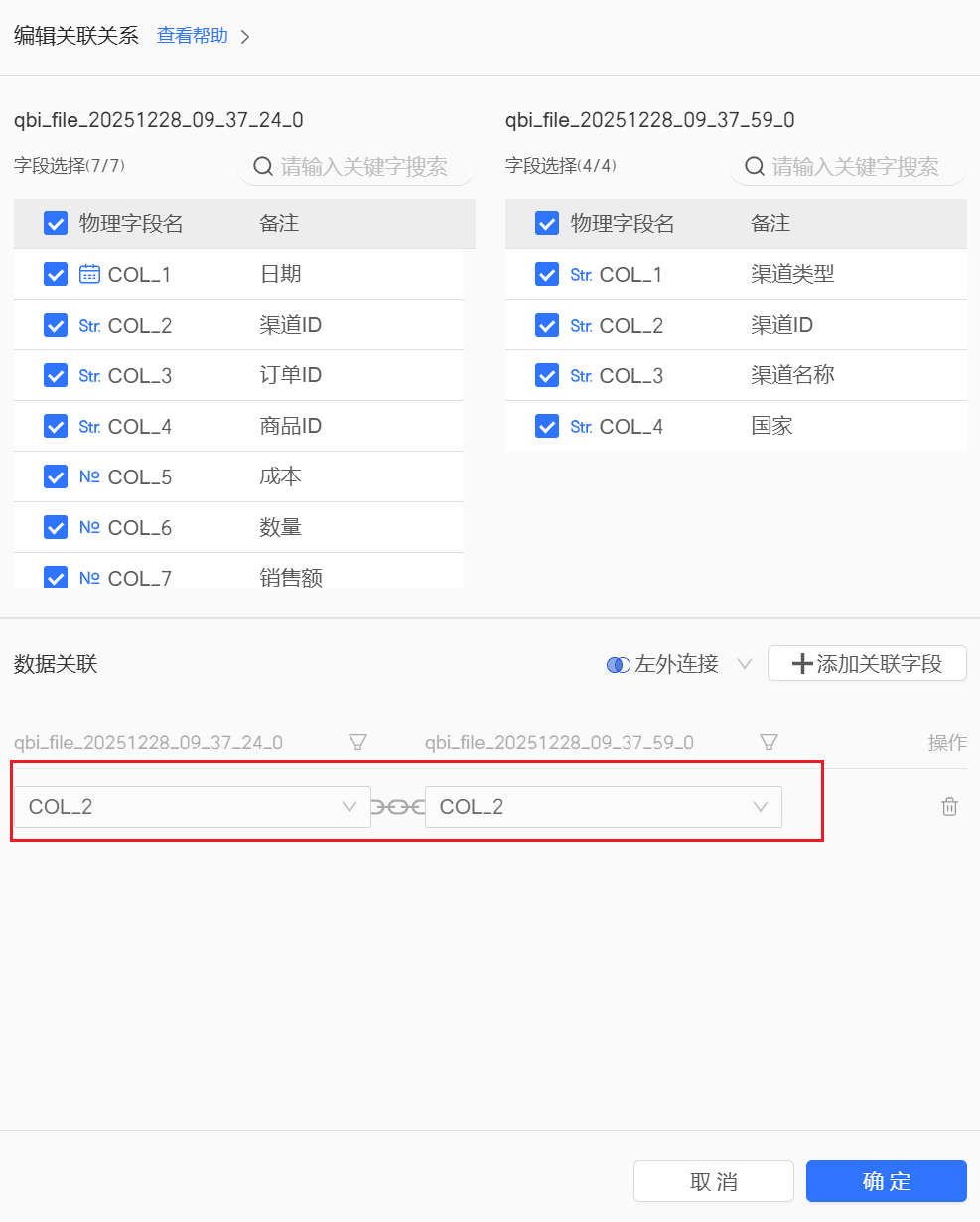Open the 查看帮助 help link
Screen dimensions: 980x1222
tap(193, 36)
